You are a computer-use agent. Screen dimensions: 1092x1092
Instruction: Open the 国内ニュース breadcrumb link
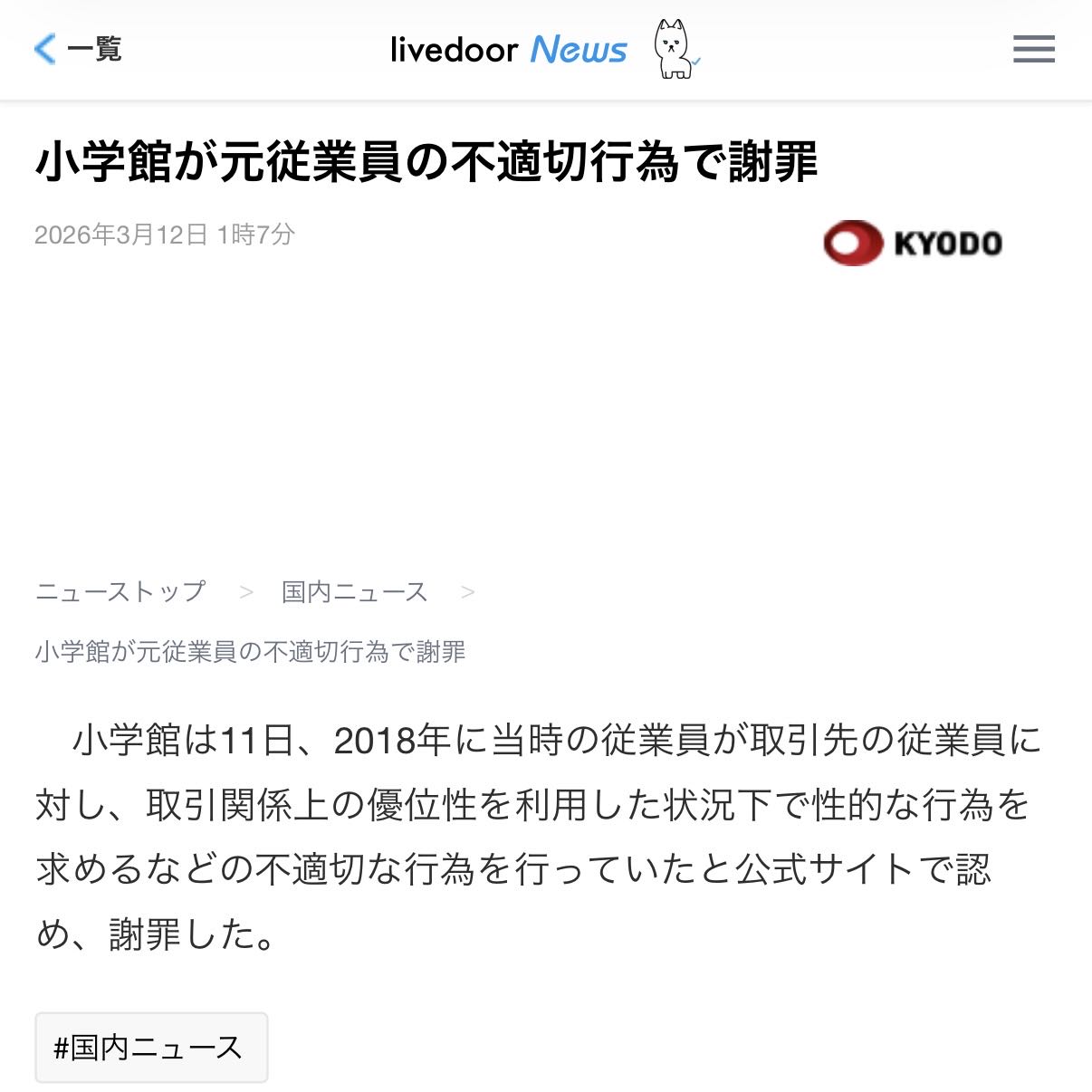pos(354,592)
